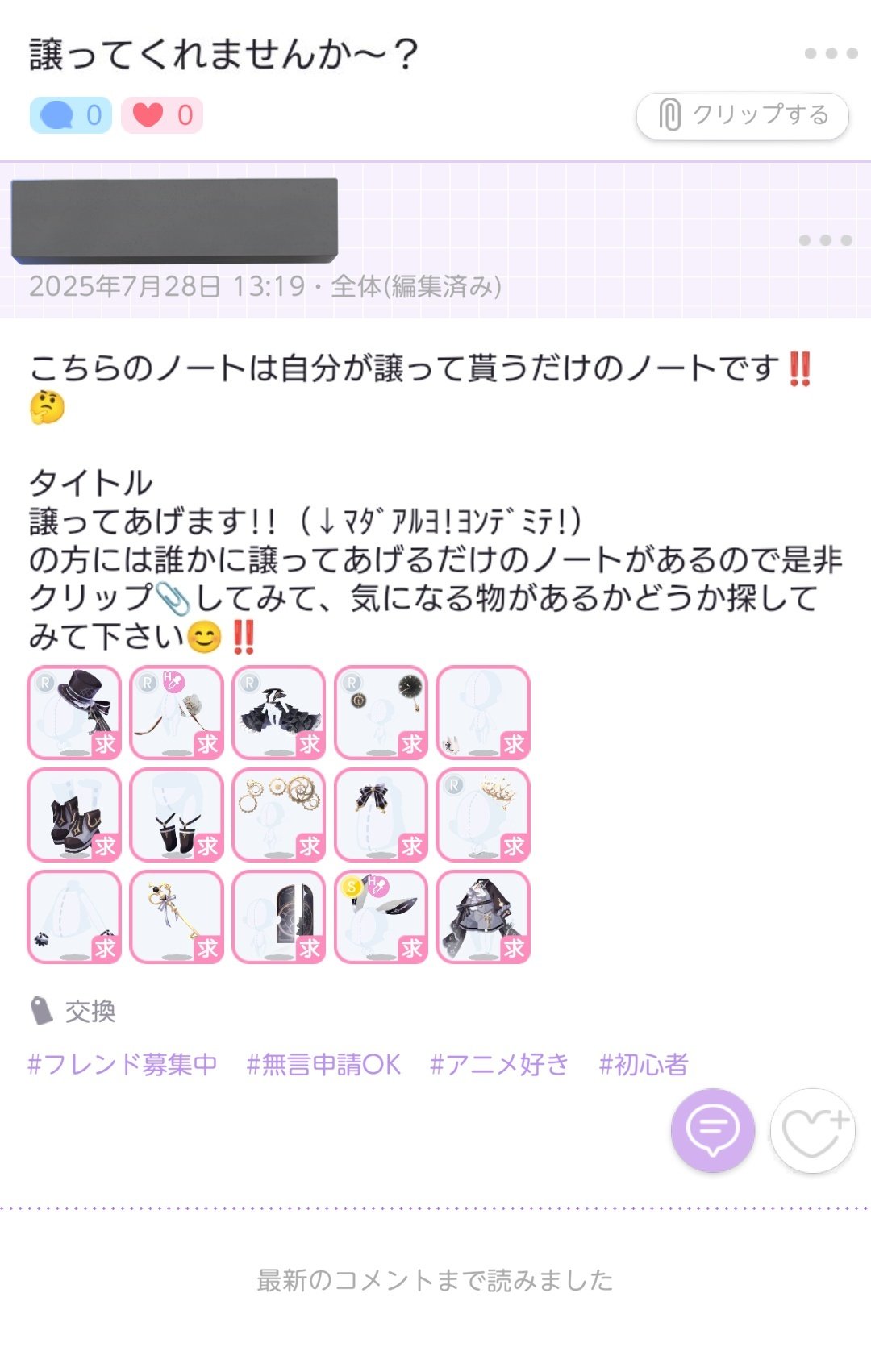
Task: Tap クリップする to clip this note
Action: 742,115
